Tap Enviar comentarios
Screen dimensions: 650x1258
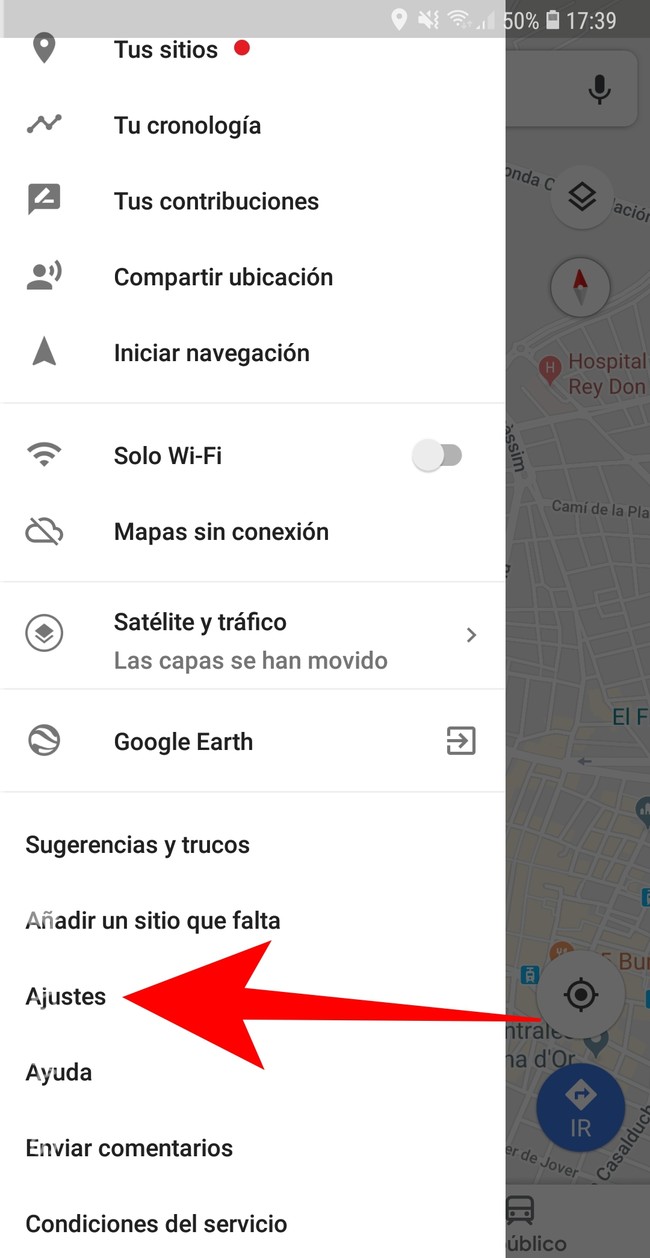click(x=129, y=1148)
